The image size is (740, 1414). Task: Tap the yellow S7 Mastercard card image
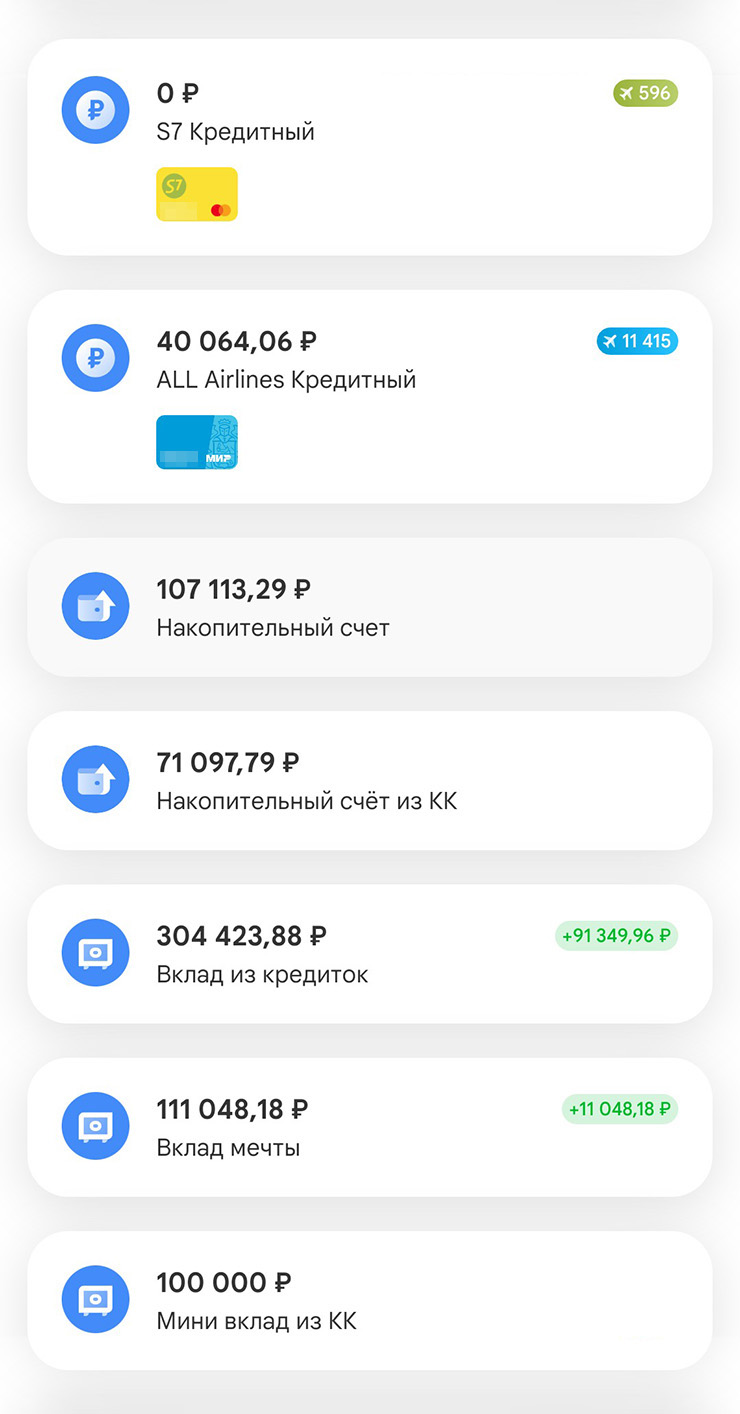pos(197,194)
